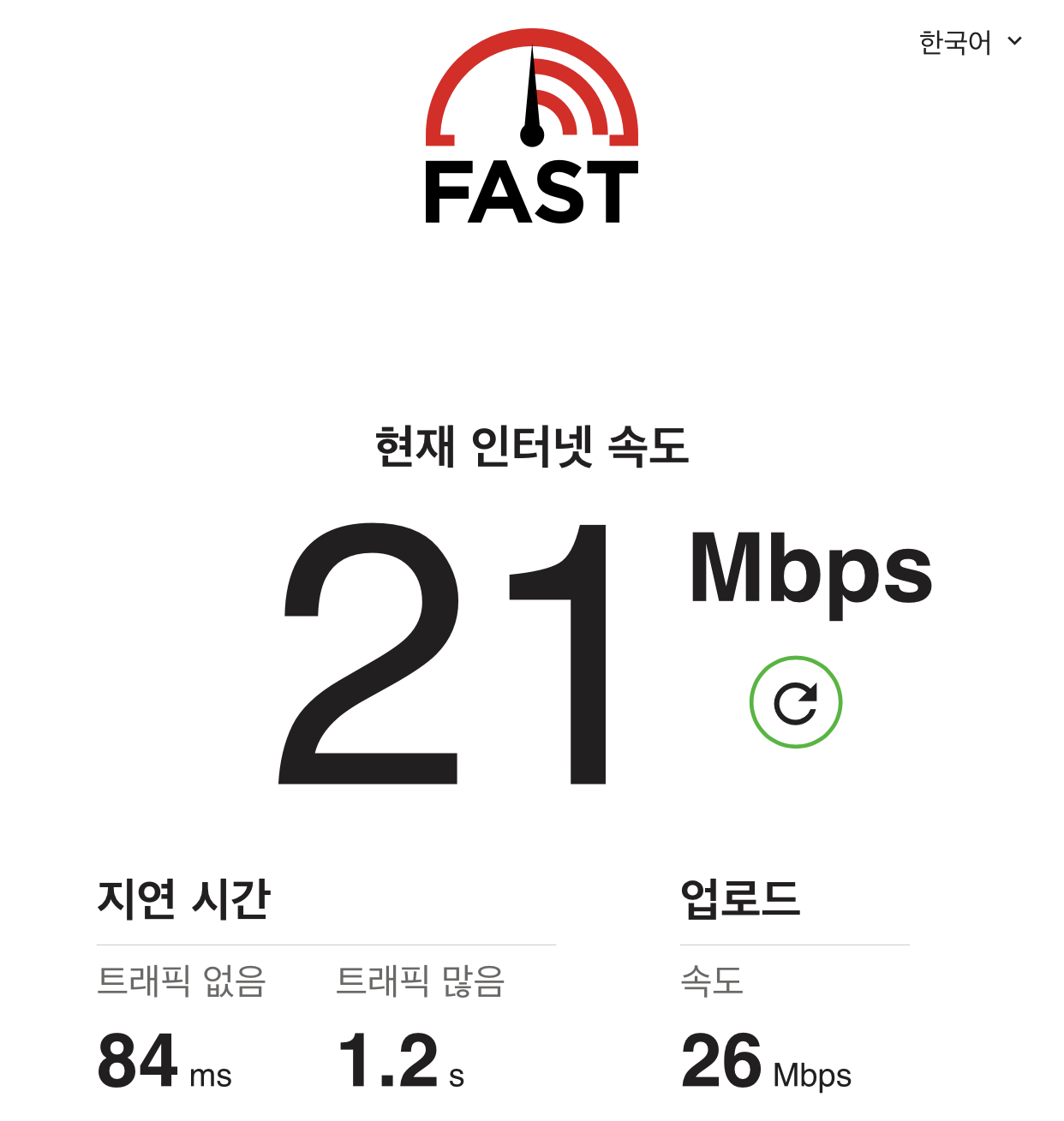Open the 한국어 language dropdown
Viewport: 1064px width, 1121px height.
[970, 42]
